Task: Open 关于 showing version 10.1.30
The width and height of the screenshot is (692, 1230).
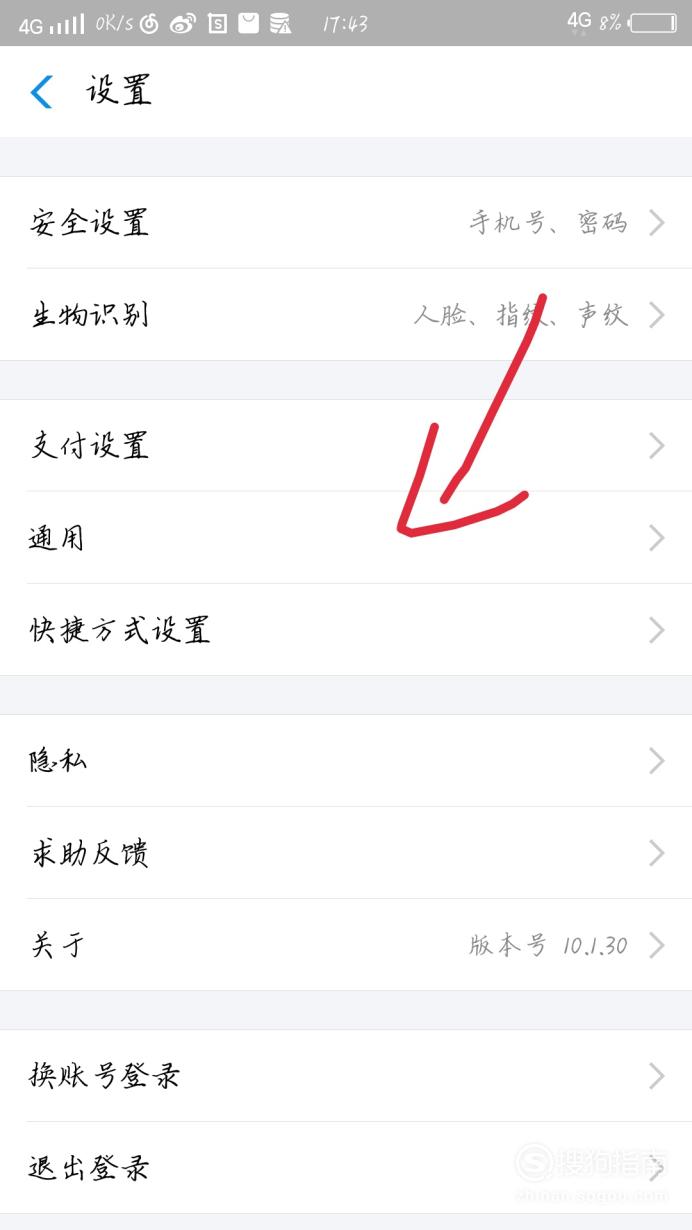Action: 346,945
